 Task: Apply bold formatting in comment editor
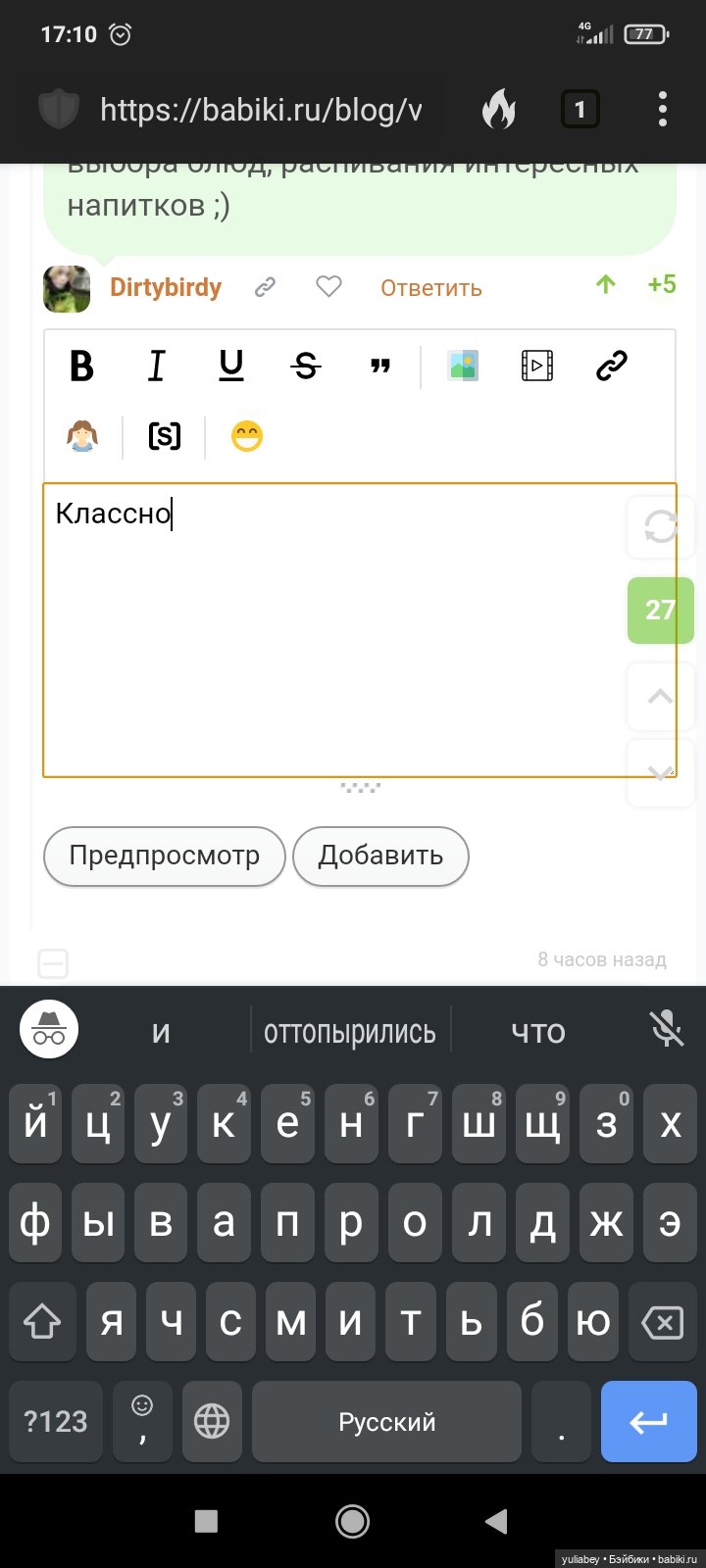[x=82, y=367]
